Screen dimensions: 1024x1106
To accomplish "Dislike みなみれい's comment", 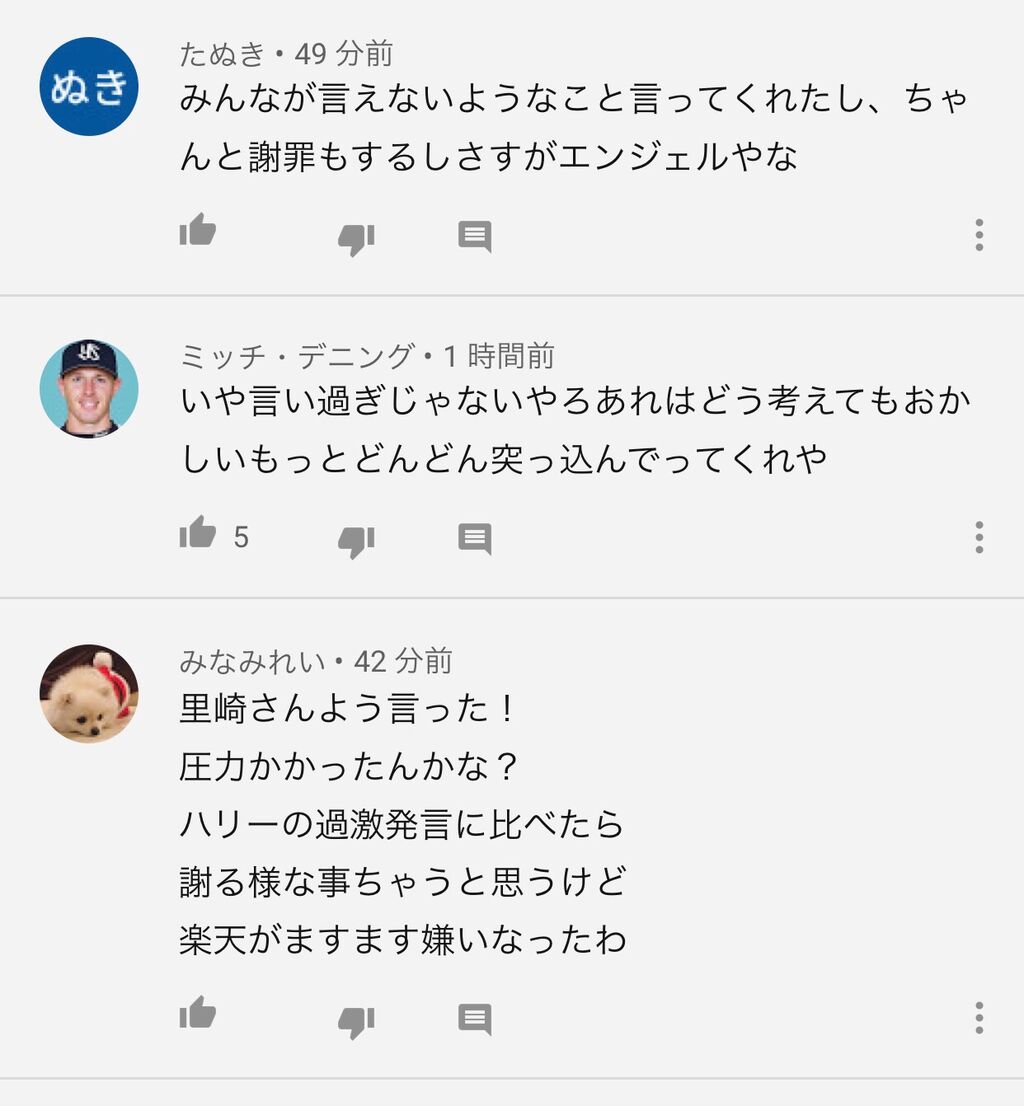I will [x=356, y=1022].
